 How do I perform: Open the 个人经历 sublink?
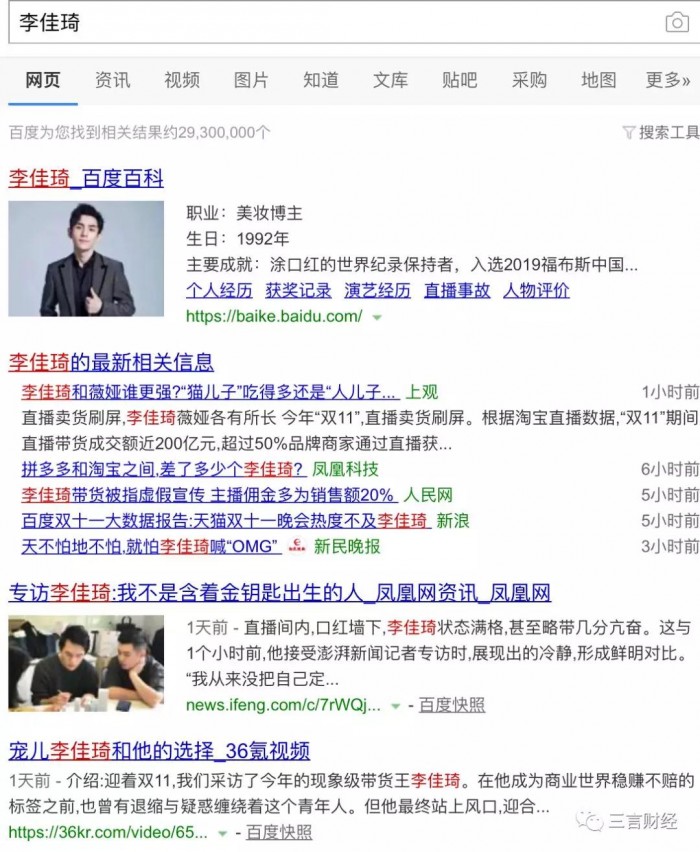click(219, 291)
